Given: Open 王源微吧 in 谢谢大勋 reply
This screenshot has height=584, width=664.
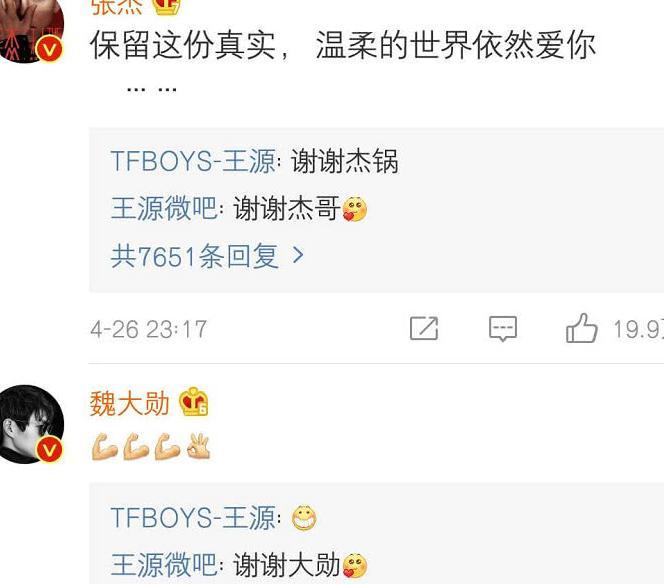Looking at the screenshot, I should point(164,566).
